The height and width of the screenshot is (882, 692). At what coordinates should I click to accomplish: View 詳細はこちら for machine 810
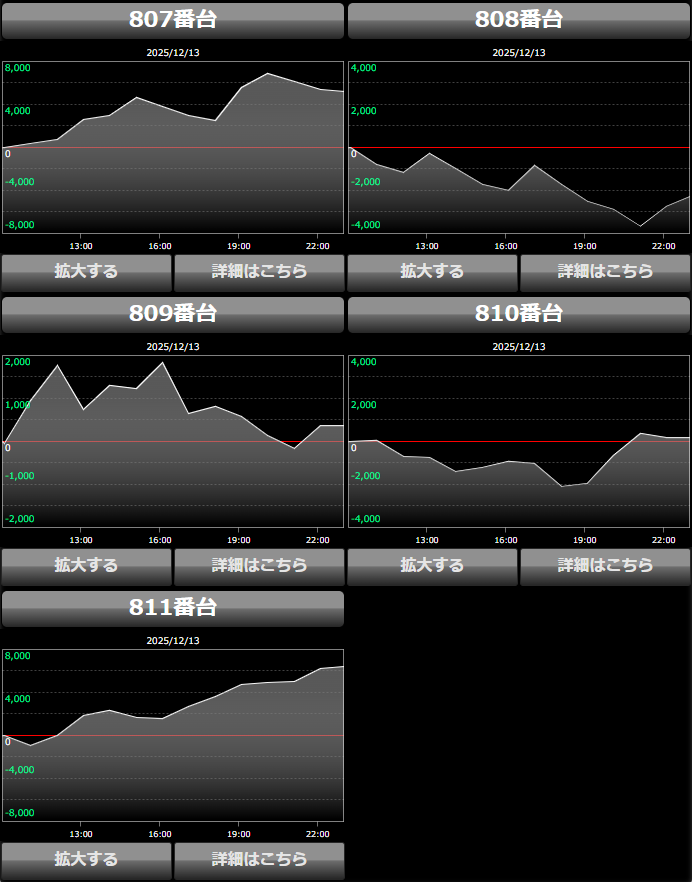[605, 566]
